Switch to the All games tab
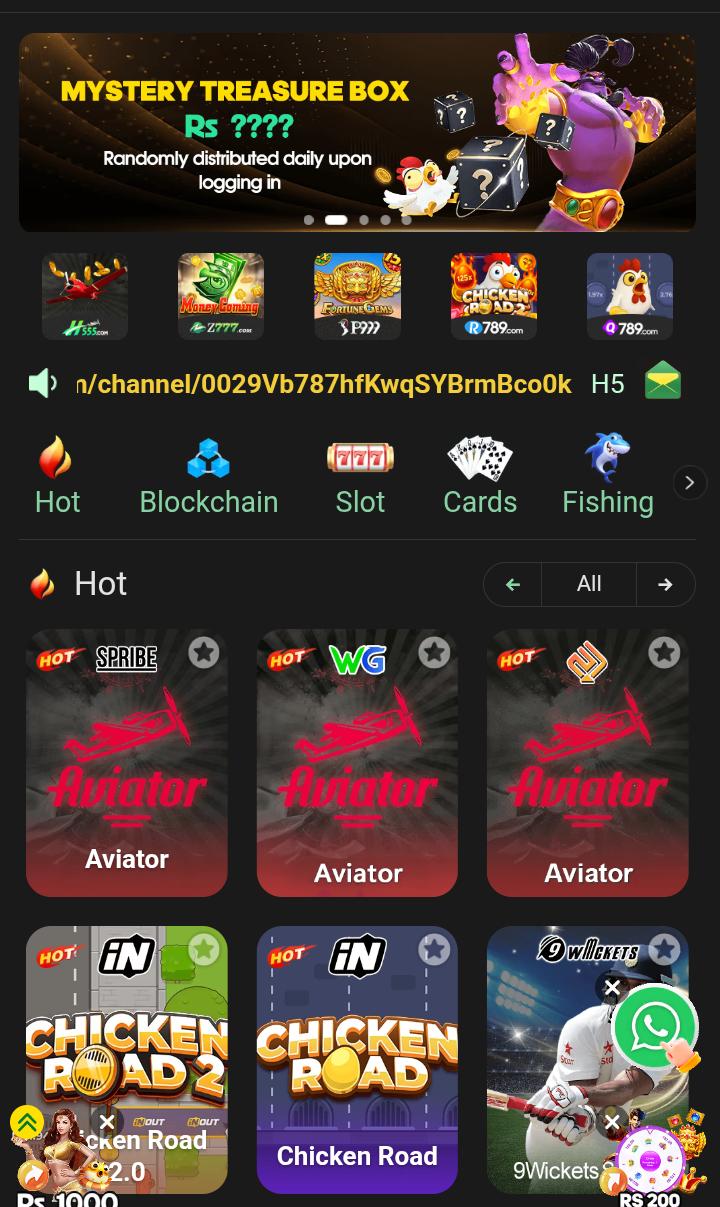Viewport: 720px width, 1207px height. click(x=589, y=584)
